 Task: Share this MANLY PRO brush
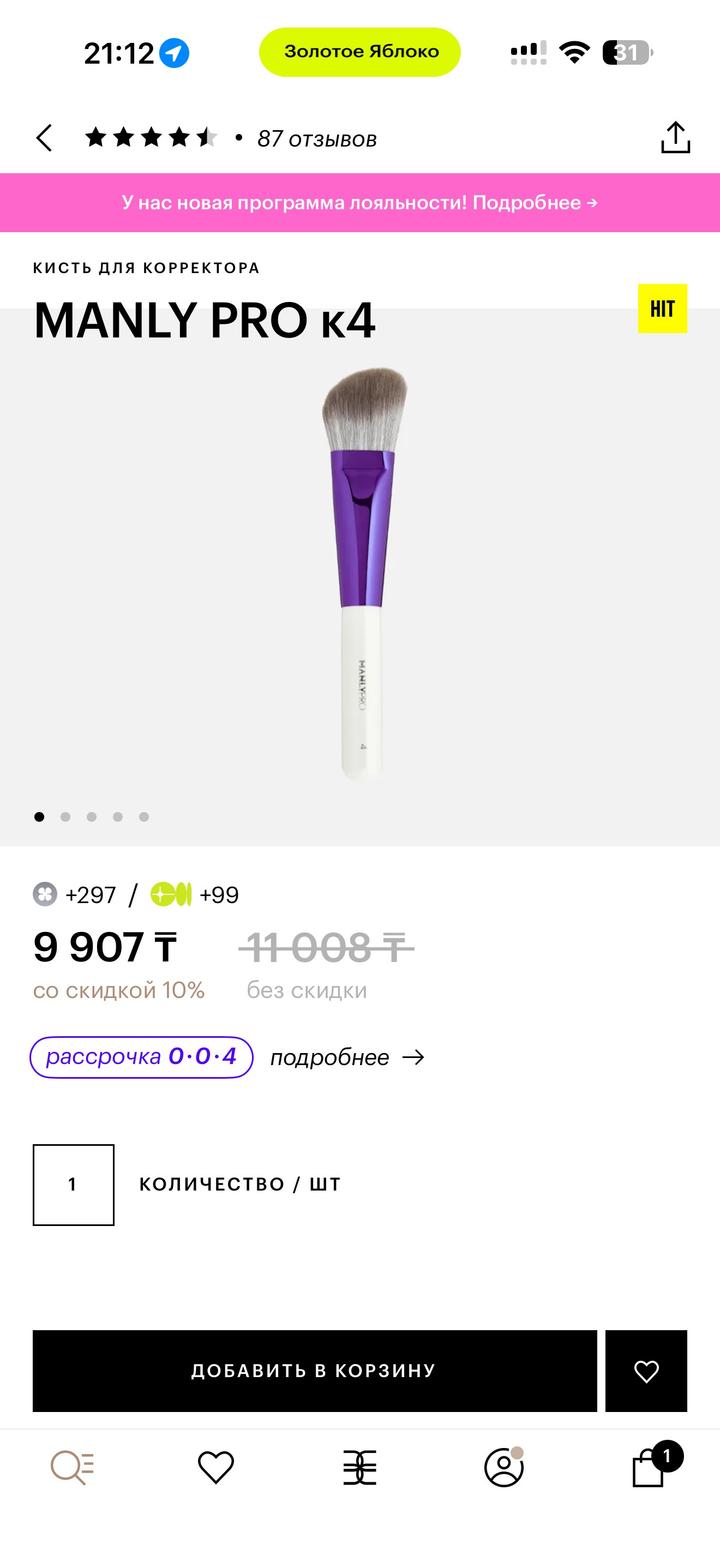tap(676, 138)
